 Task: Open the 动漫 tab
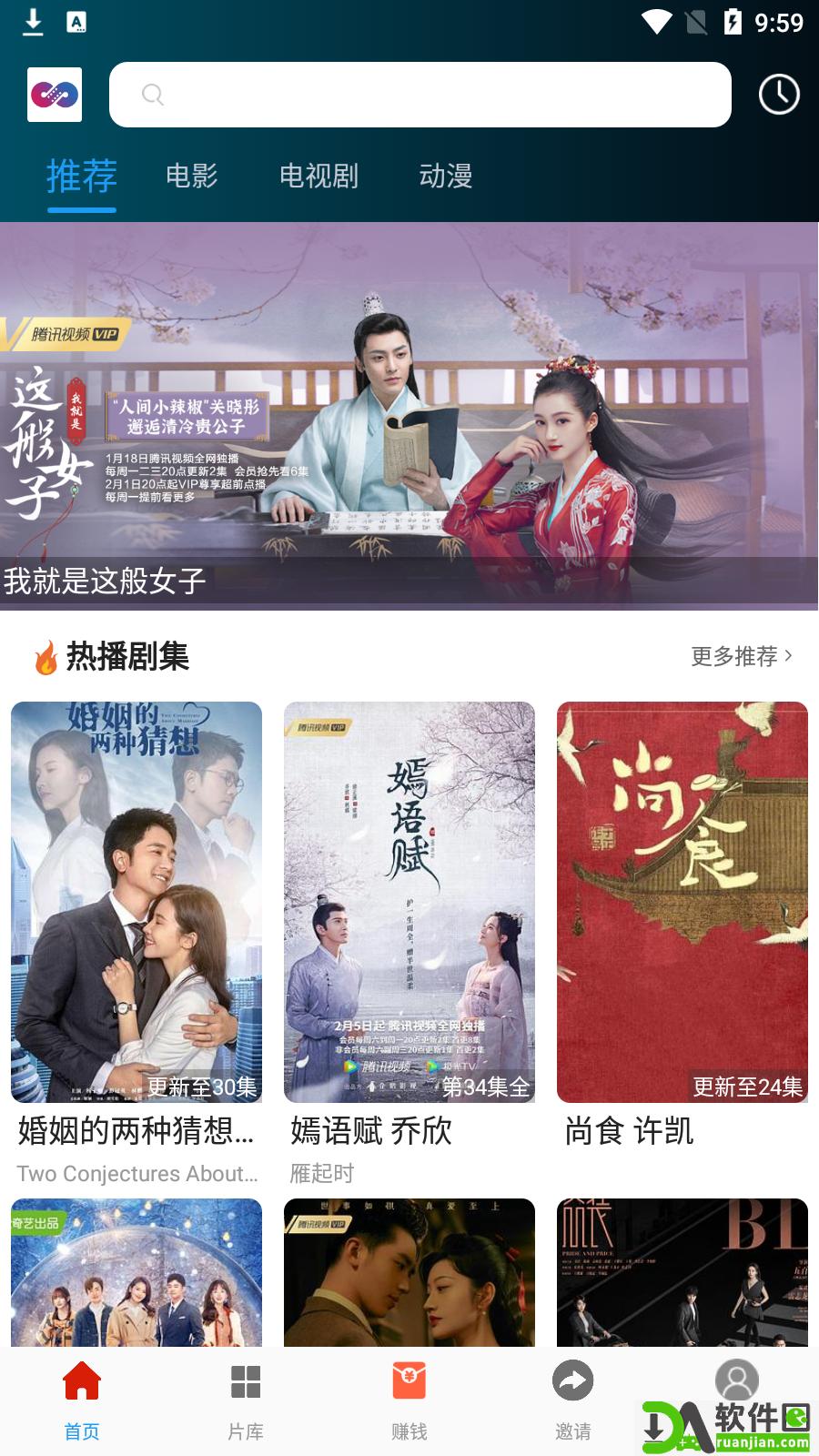(x=447, y=177)
